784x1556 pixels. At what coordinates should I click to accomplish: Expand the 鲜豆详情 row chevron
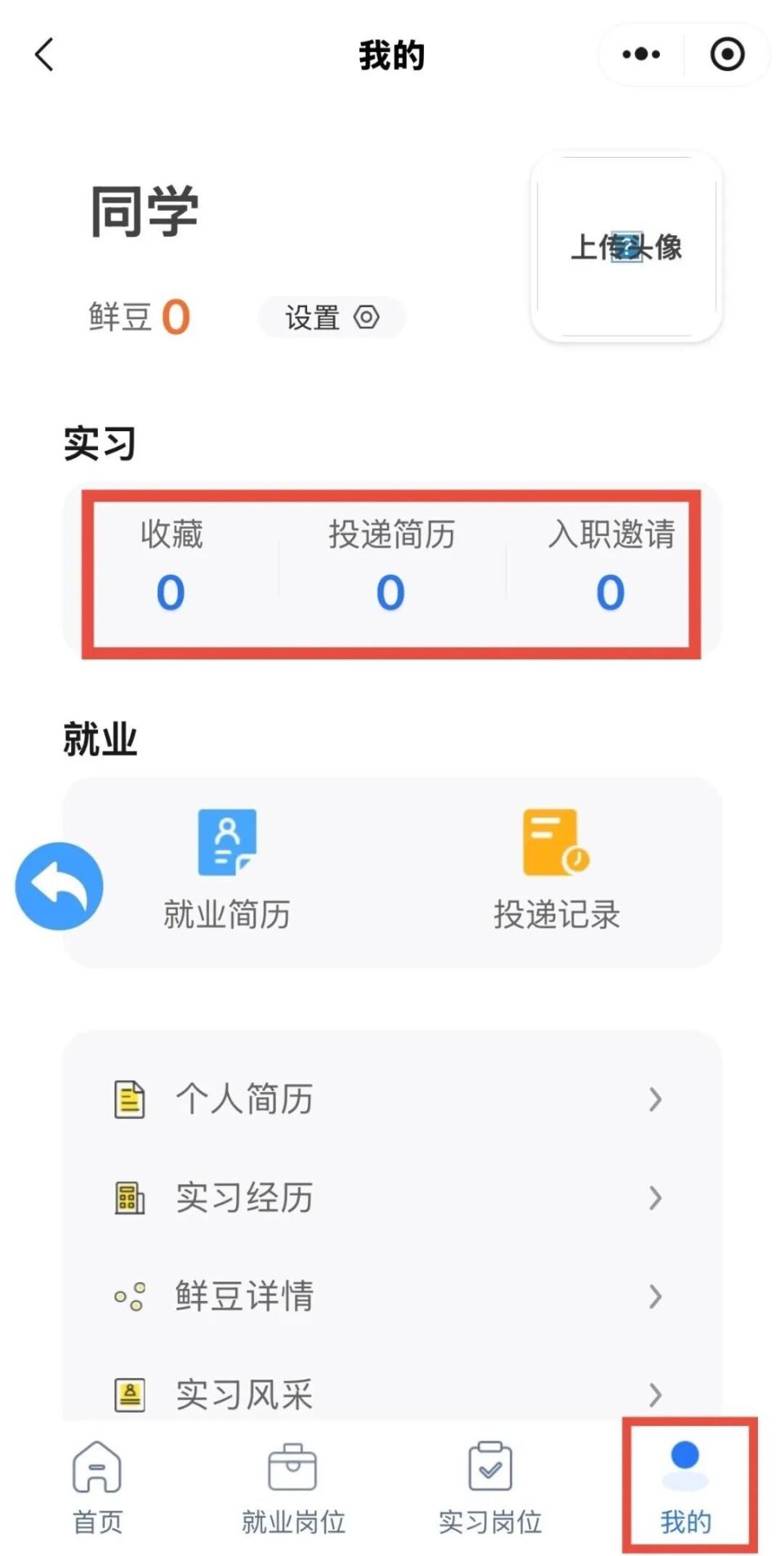click(x=657, y=1295)
